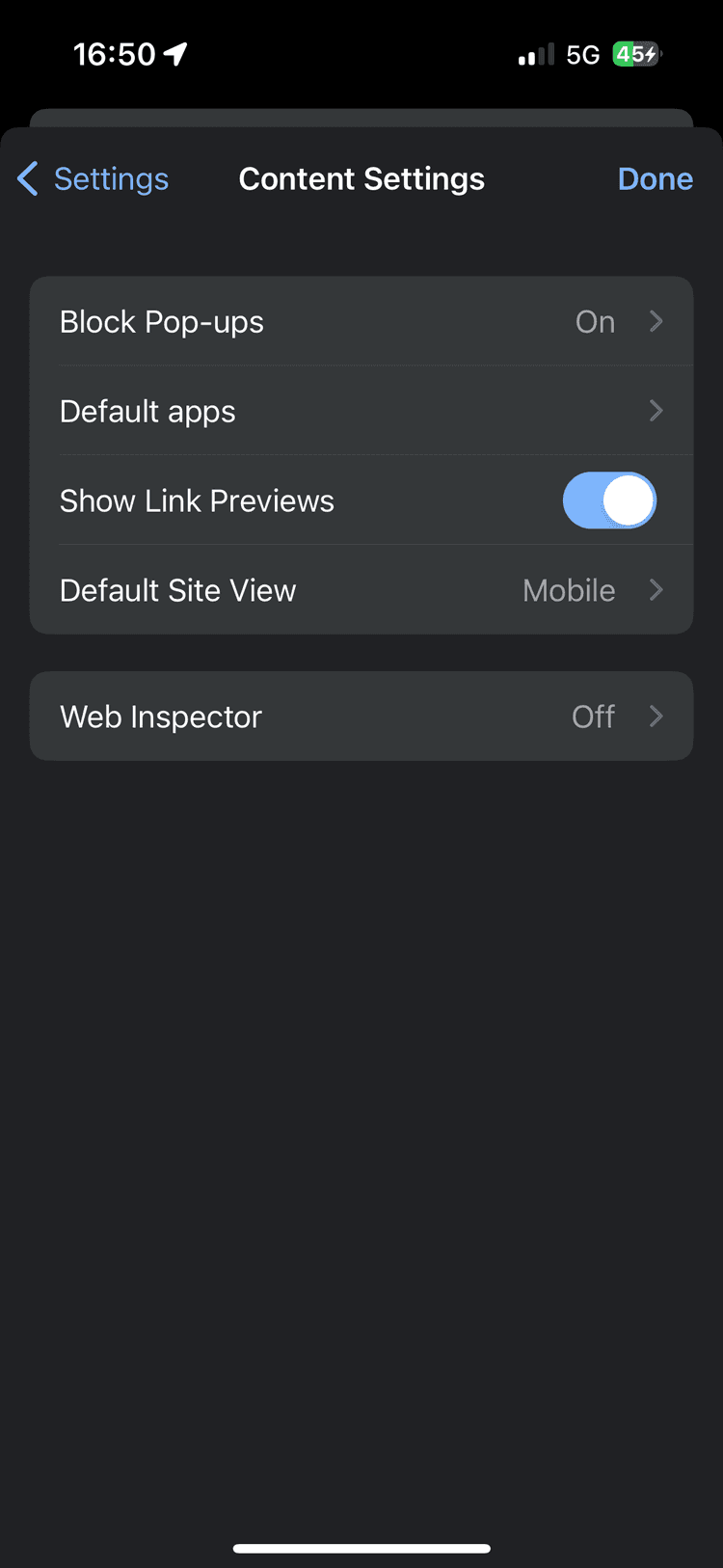Click the location services arrow icon
723x1568 pixels.
(174, 53)
